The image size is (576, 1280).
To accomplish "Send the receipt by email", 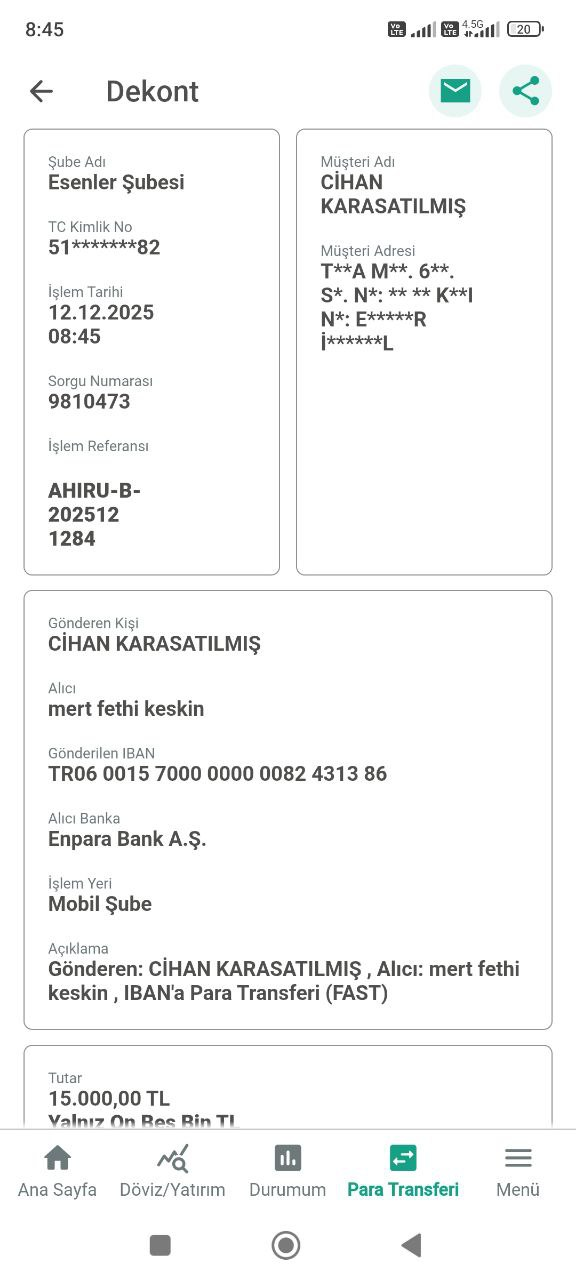I will pyautogui.click(x=455, y=91).
